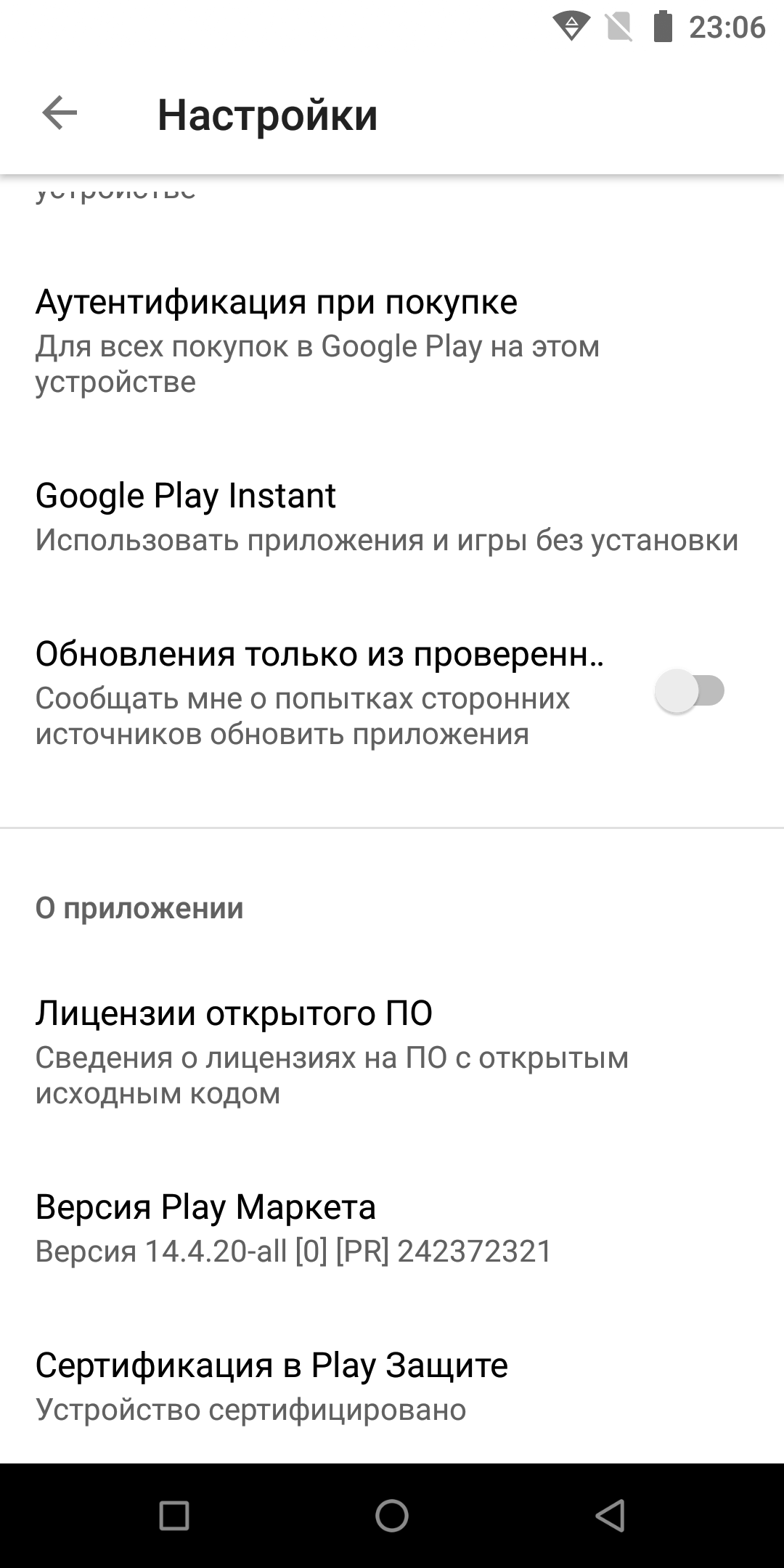
Task: Open Google Play Instant settings
Action: [392, 517]
